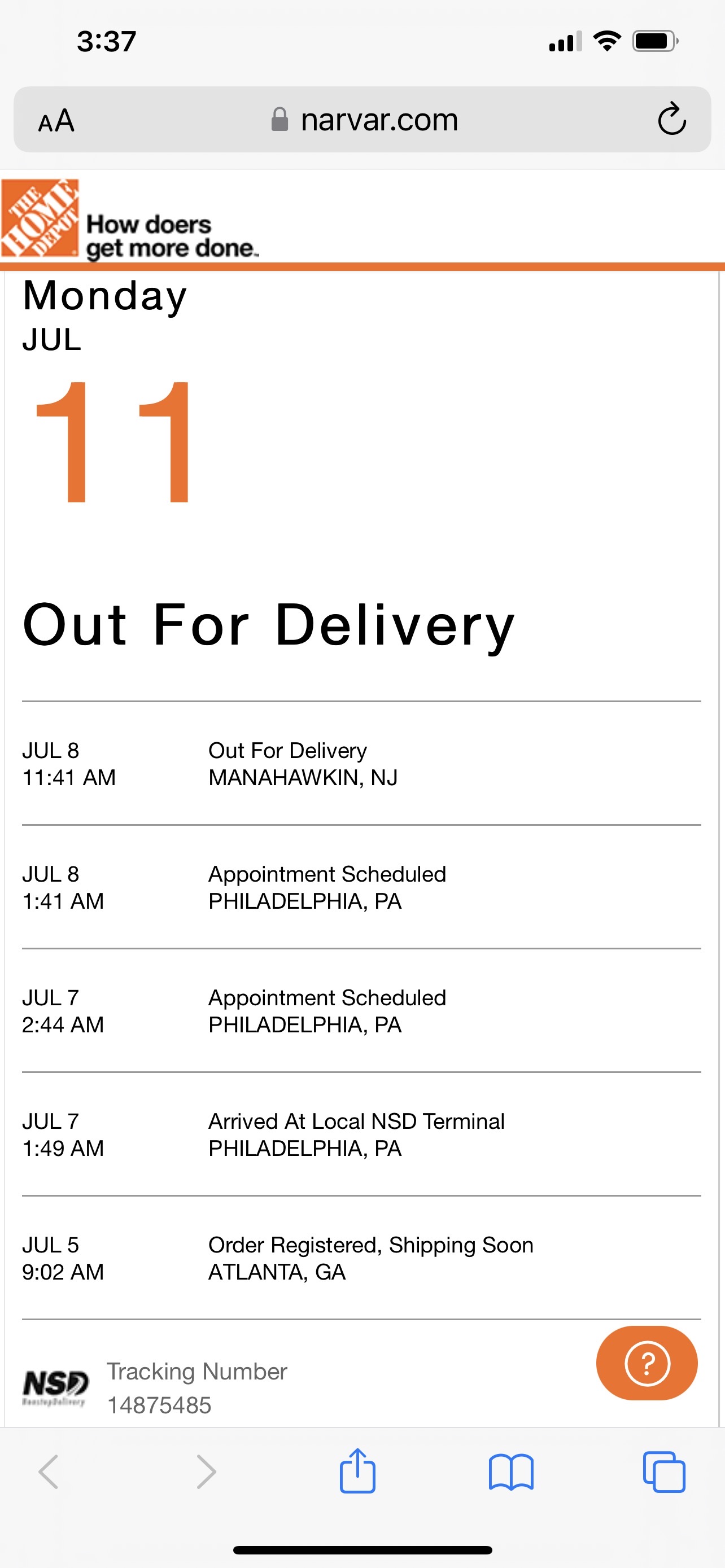
Task: Show all open Safari tabs
Action: pyautogui.click(x=663, y=1471)
